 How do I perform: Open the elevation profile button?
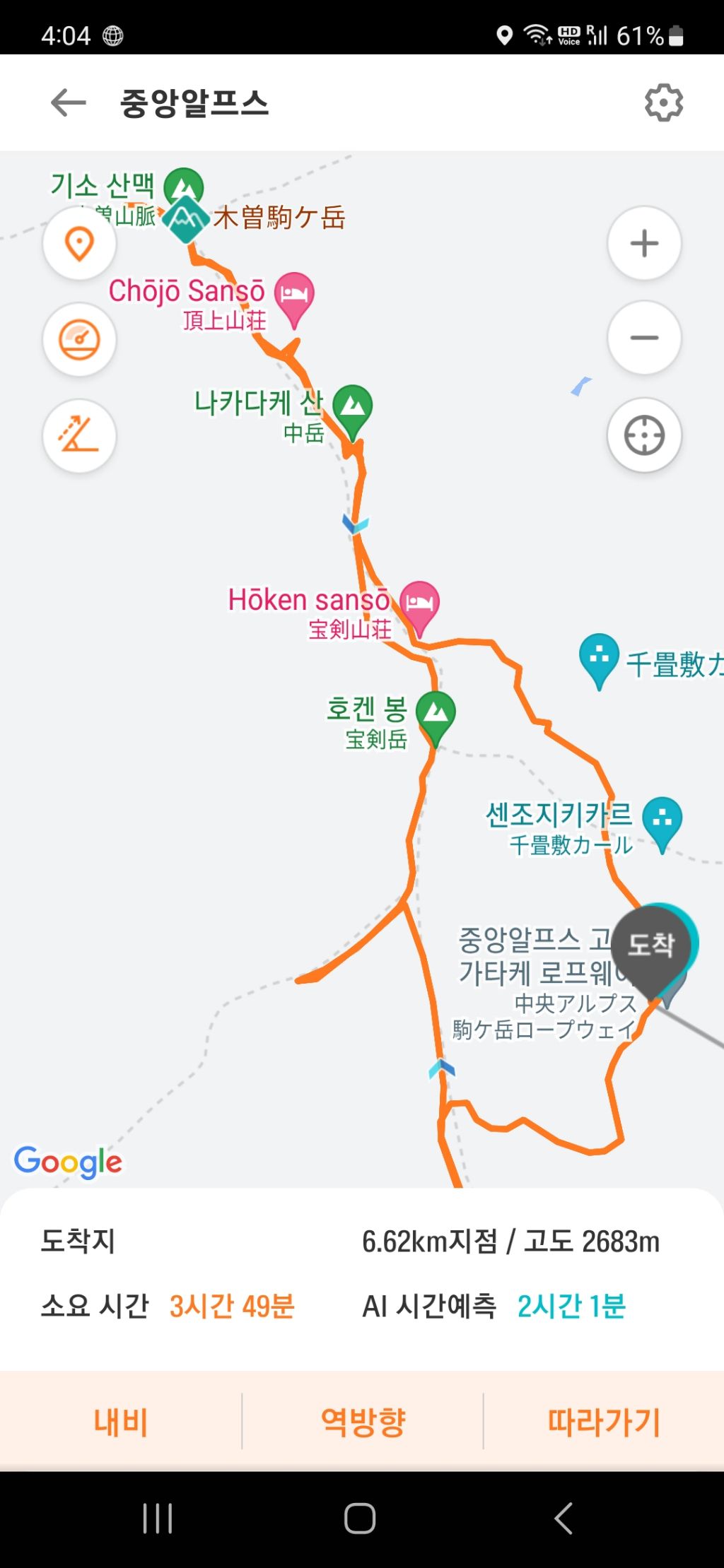pos(79,435)
